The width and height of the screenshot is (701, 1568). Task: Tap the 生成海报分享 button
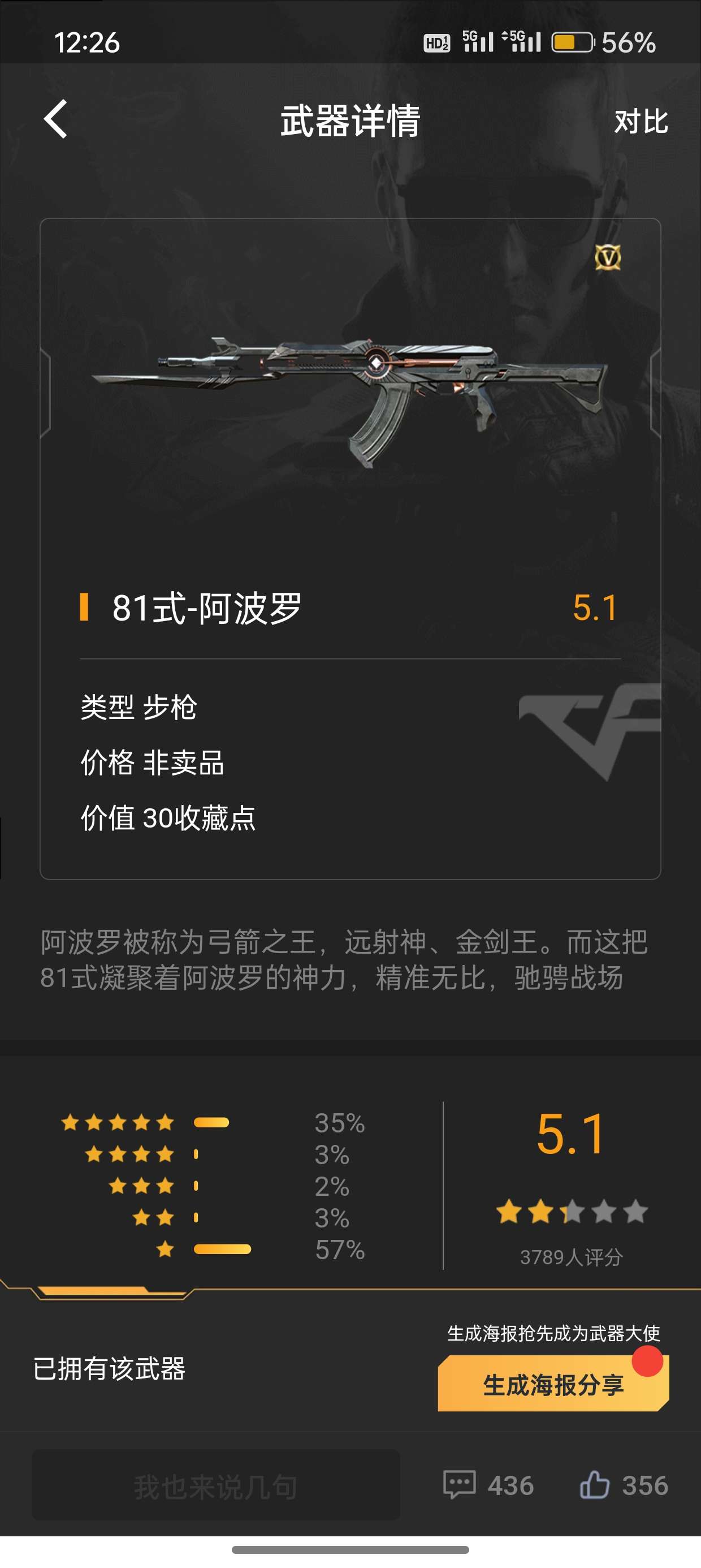click(552, 1384)
